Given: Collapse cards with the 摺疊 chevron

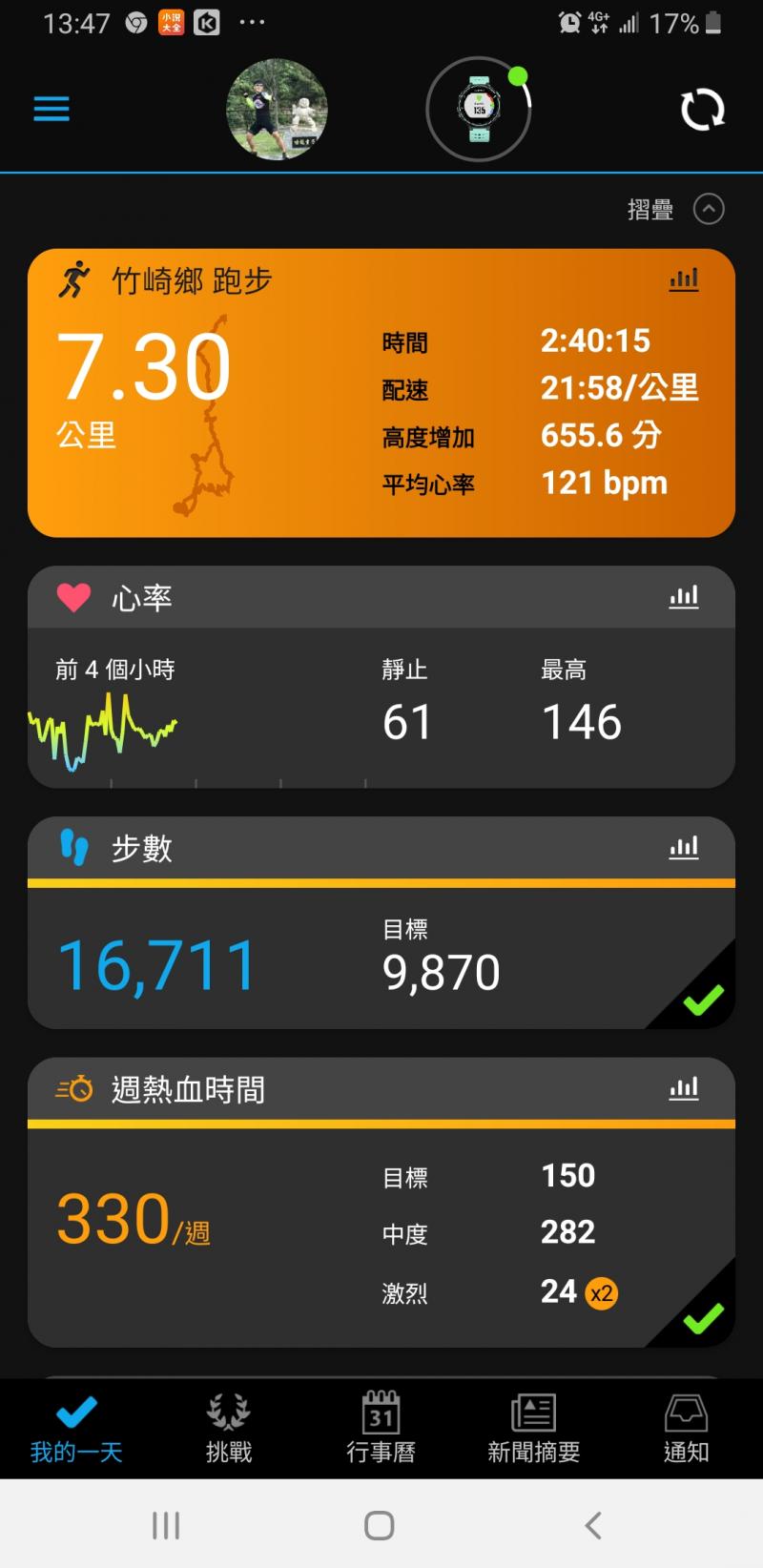Looking at the screenshot, I should pyautogui.click(x=709, y=209).
